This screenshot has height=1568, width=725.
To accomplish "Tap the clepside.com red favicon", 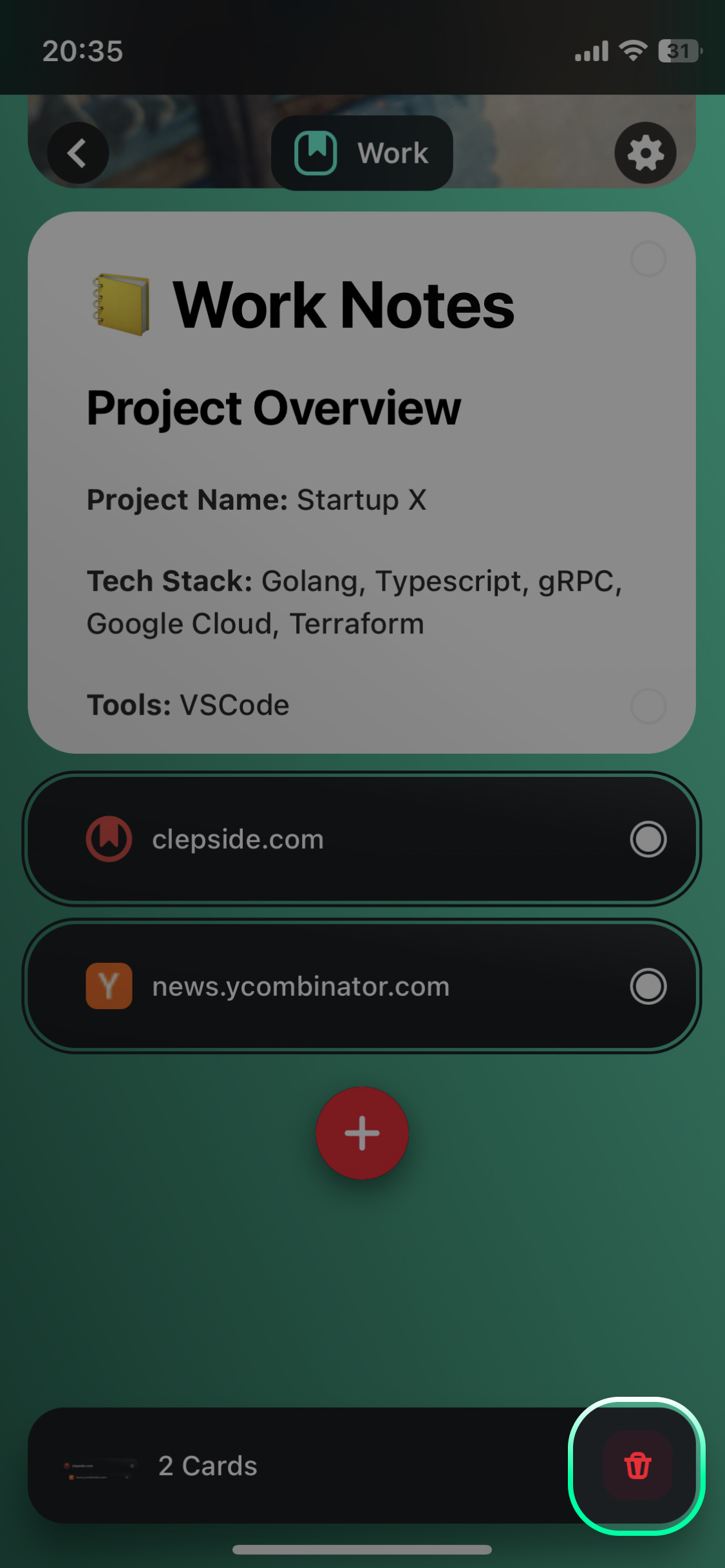I will coord(109,838).
